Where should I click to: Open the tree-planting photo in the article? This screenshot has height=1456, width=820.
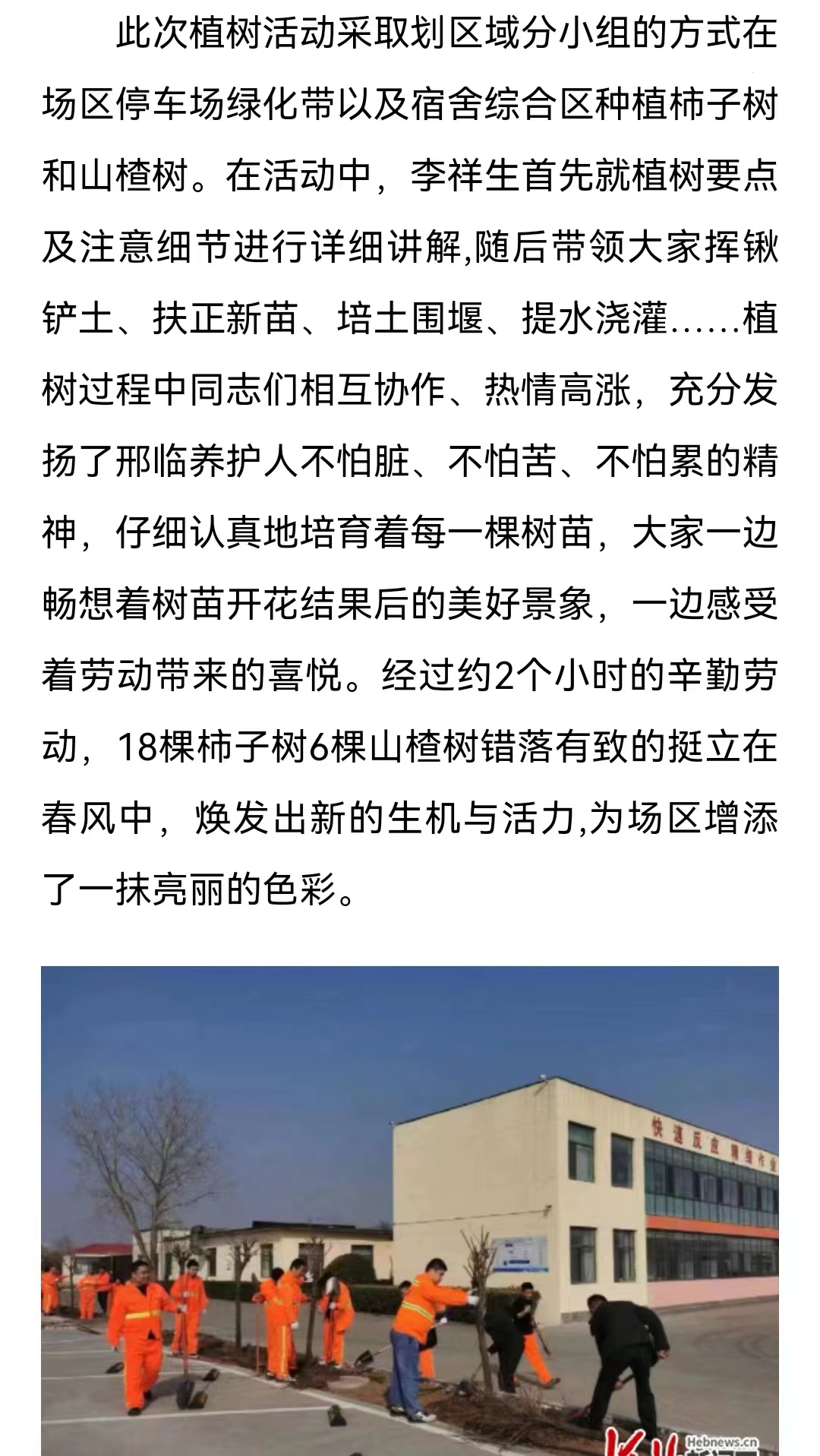tap(410, 1210)
